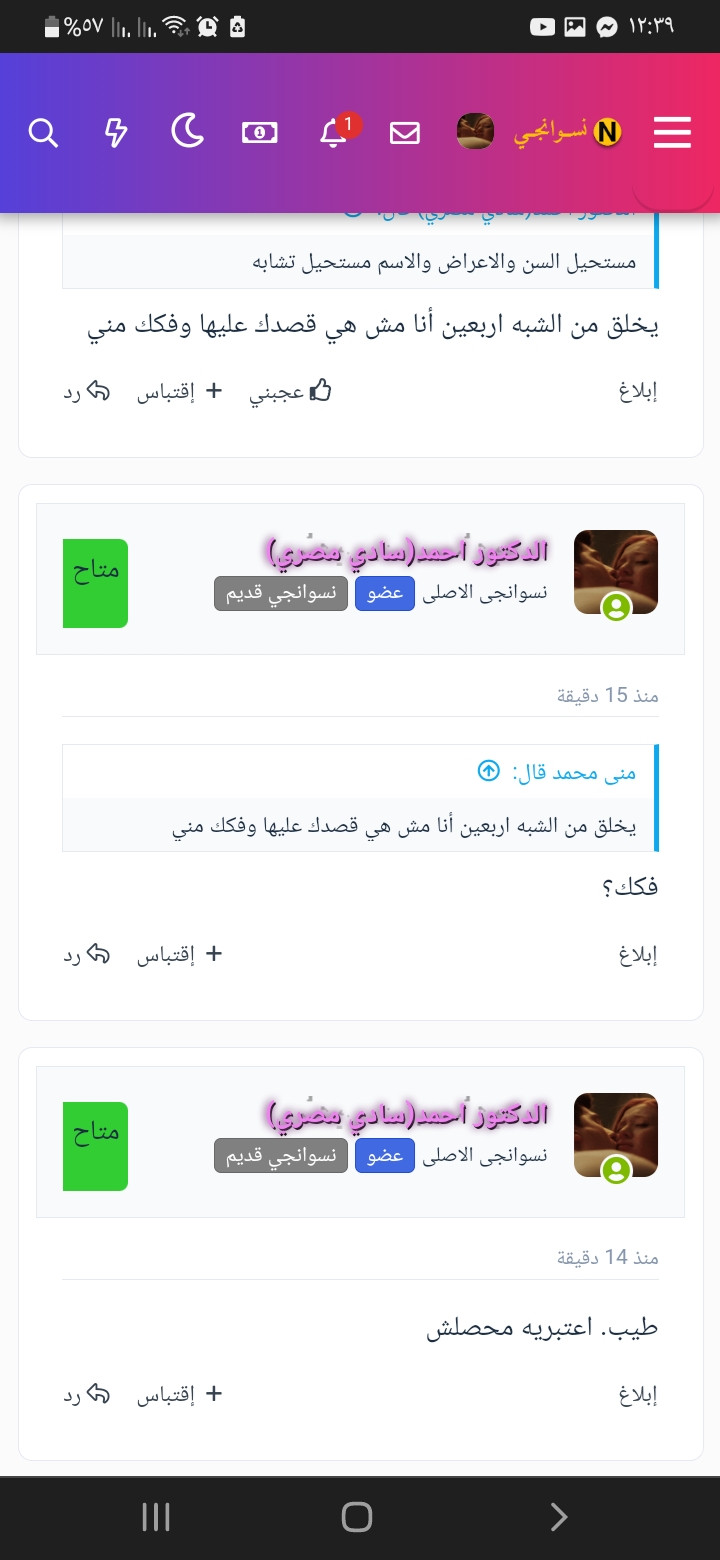Report the post طيب. اعتبريه محصلش
The image size is (720, 1560).
tap(638, 1394)
